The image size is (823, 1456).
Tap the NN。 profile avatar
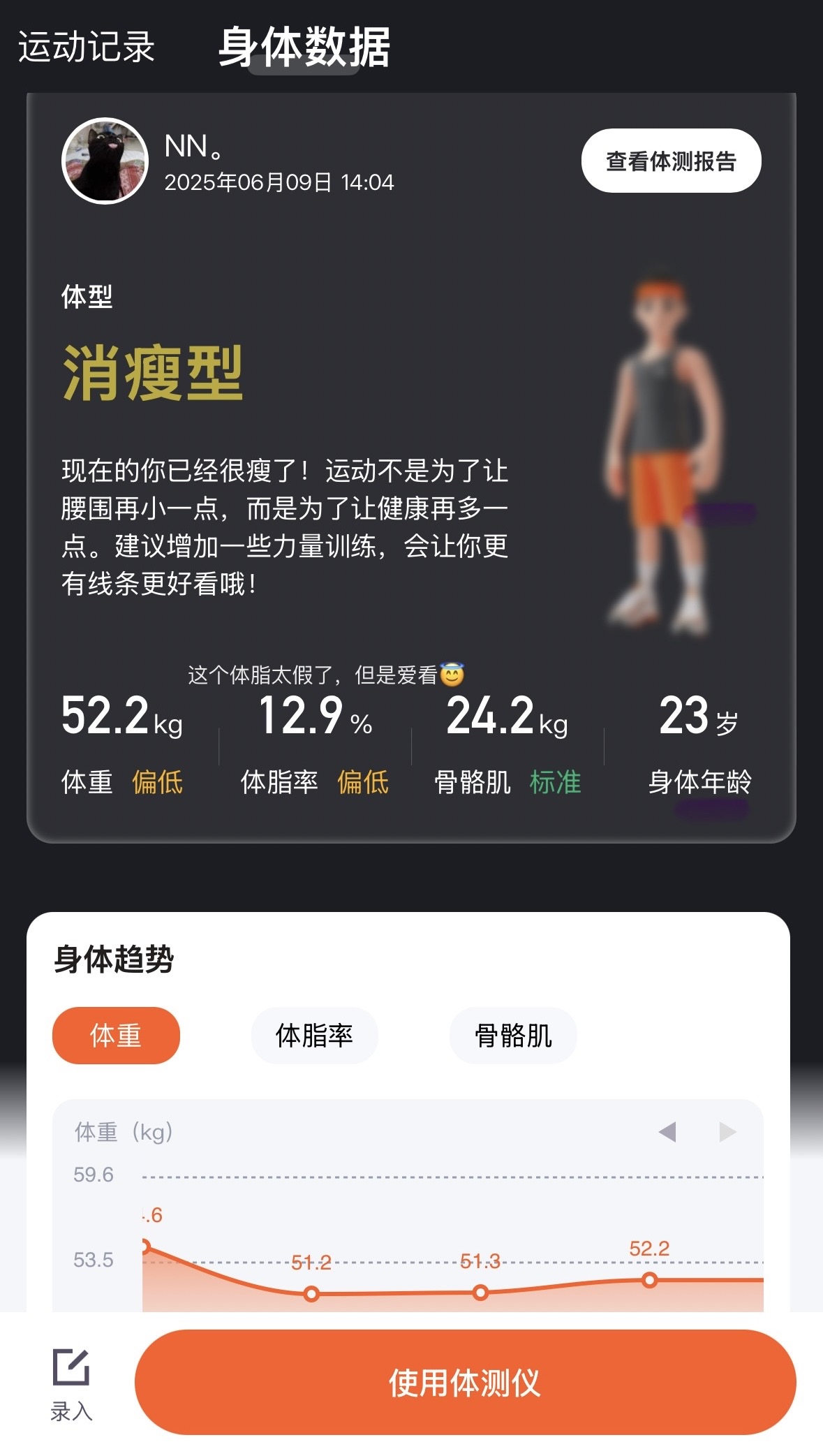tap(105, 161)
